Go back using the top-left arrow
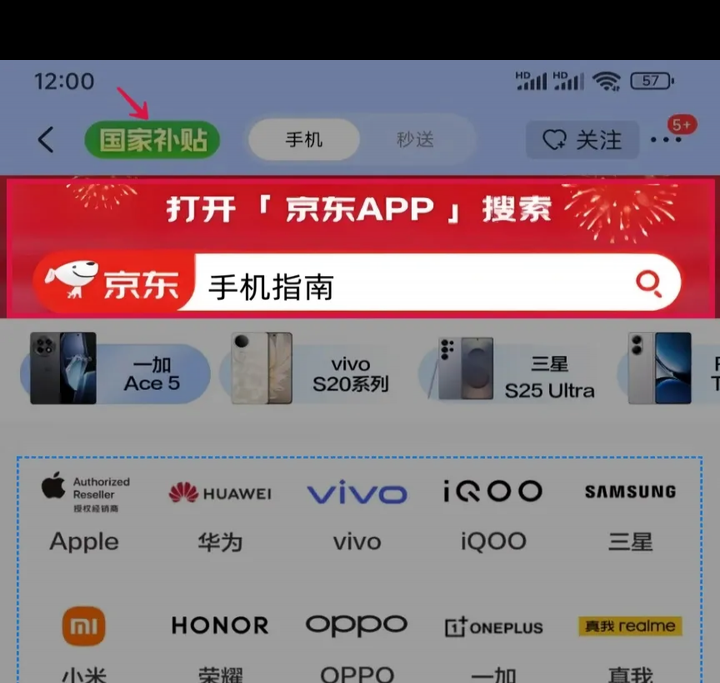Image resolution: width=720 pixels, height=683 pixels. (46, 140)
